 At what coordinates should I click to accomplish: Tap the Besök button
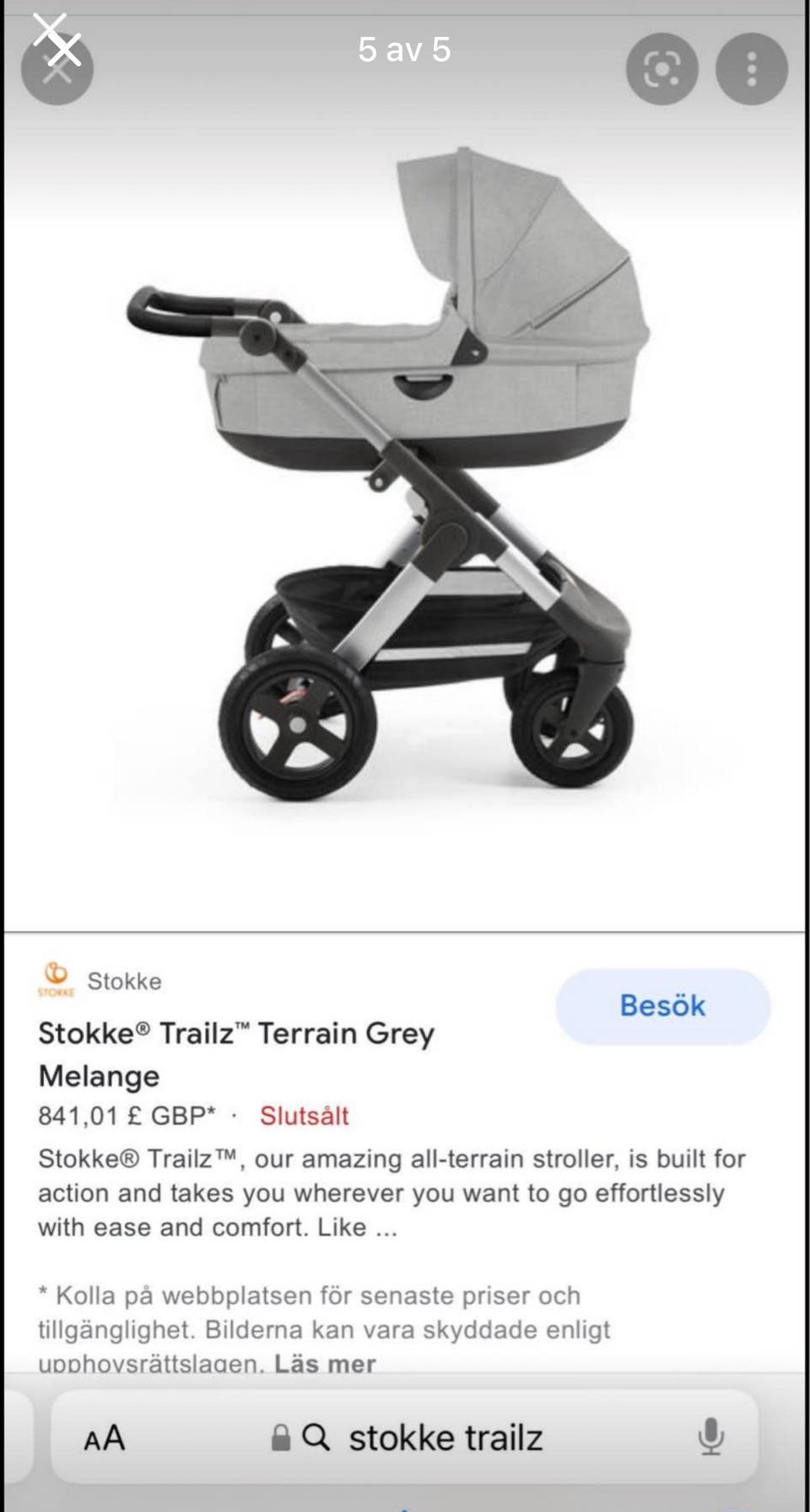pyautogui.click(x=662, y=1006)
